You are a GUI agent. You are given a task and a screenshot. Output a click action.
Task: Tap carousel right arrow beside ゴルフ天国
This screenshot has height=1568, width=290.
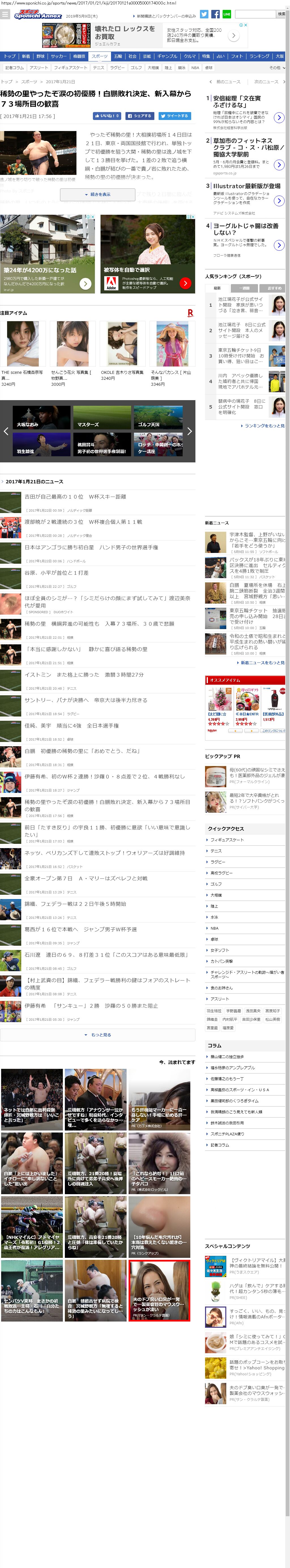click(x=189, y=431)
